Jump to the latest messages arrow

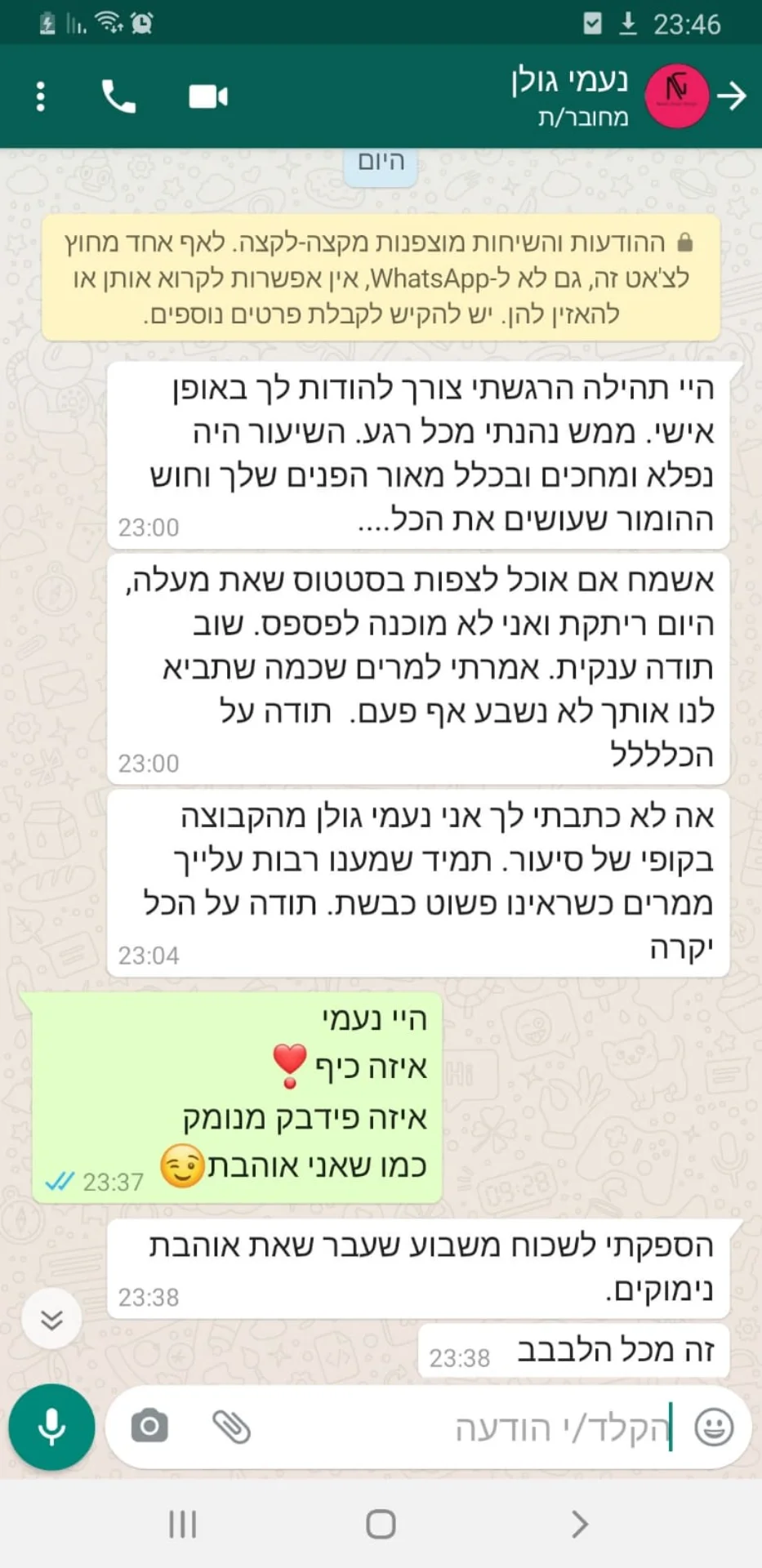[51, 1319]
